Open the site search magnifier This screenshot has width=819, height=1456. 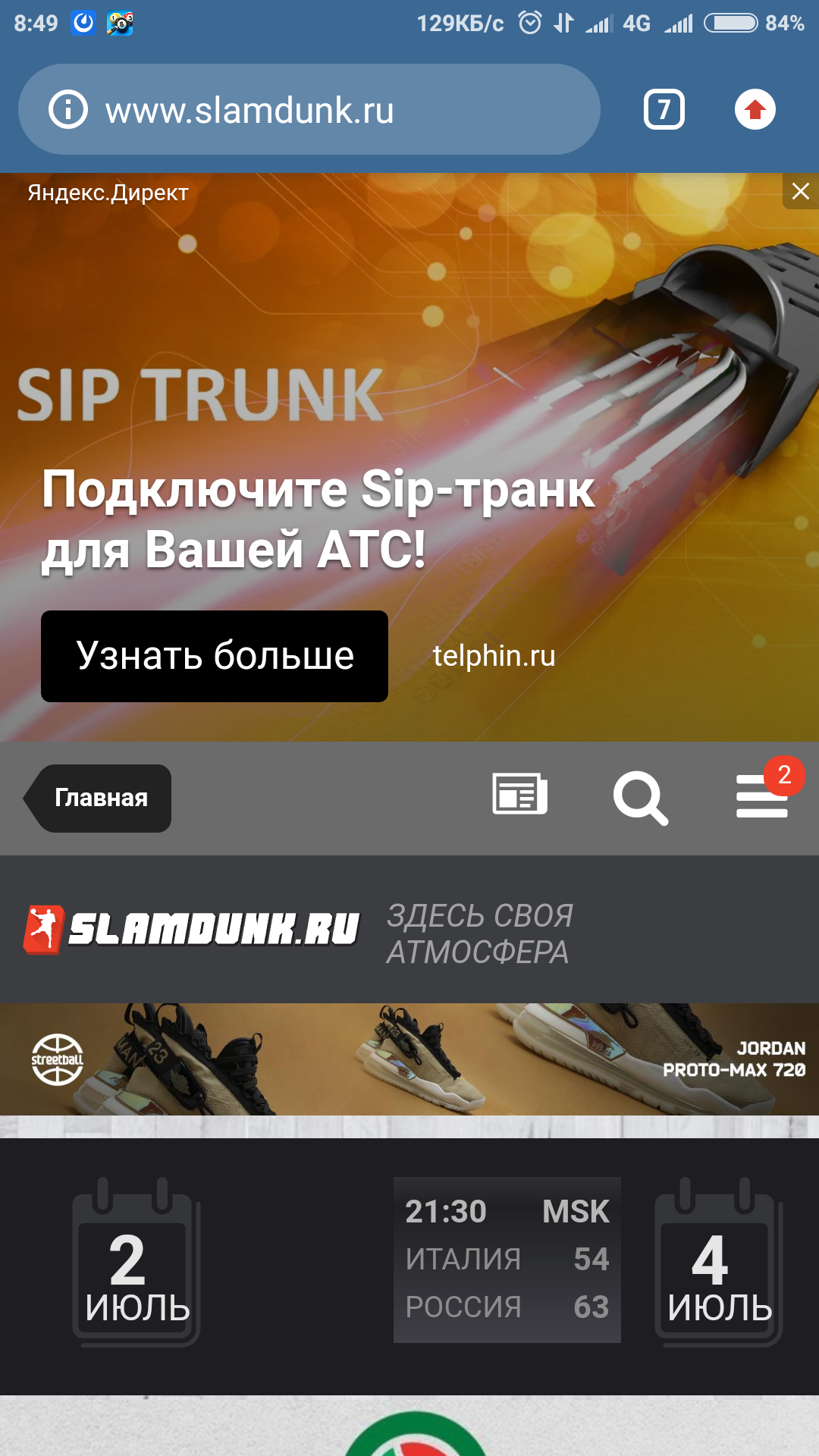pyautogui.click(x=641, y=798)
